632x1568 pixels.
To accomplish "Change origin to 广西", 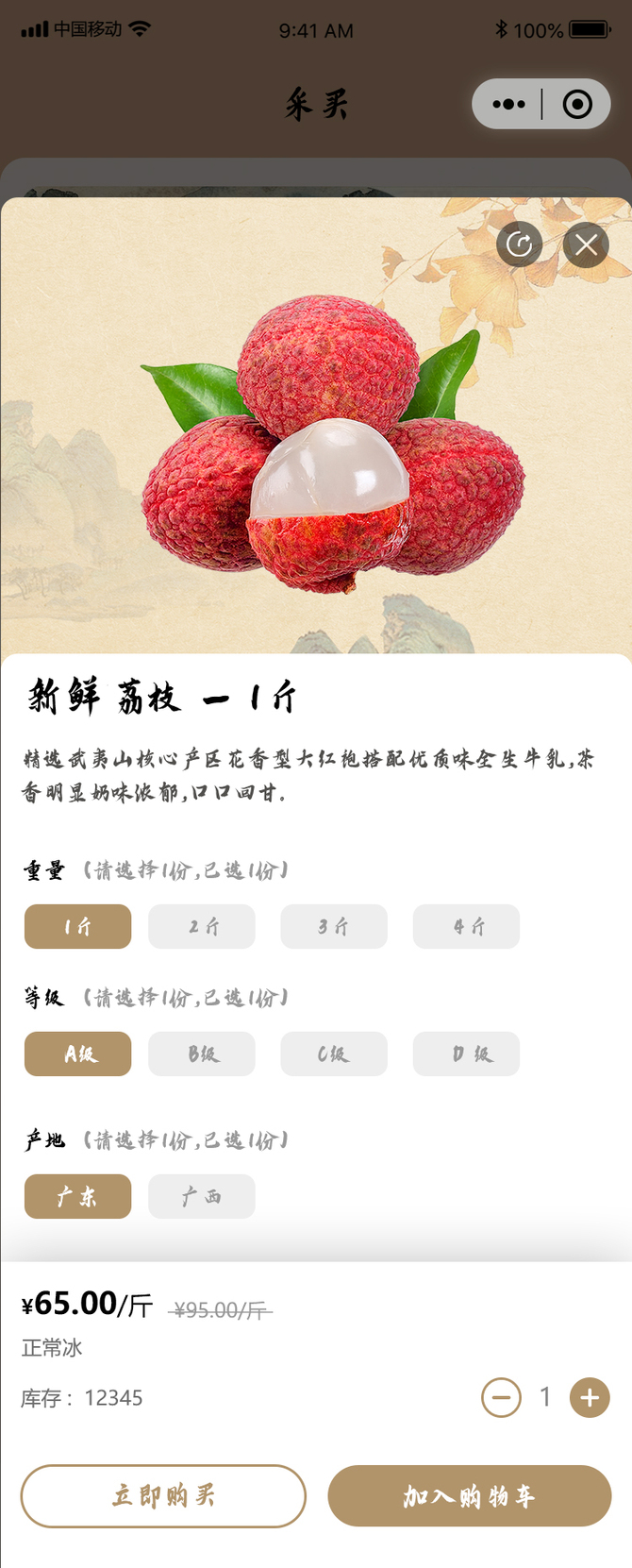I will 202,1196.
